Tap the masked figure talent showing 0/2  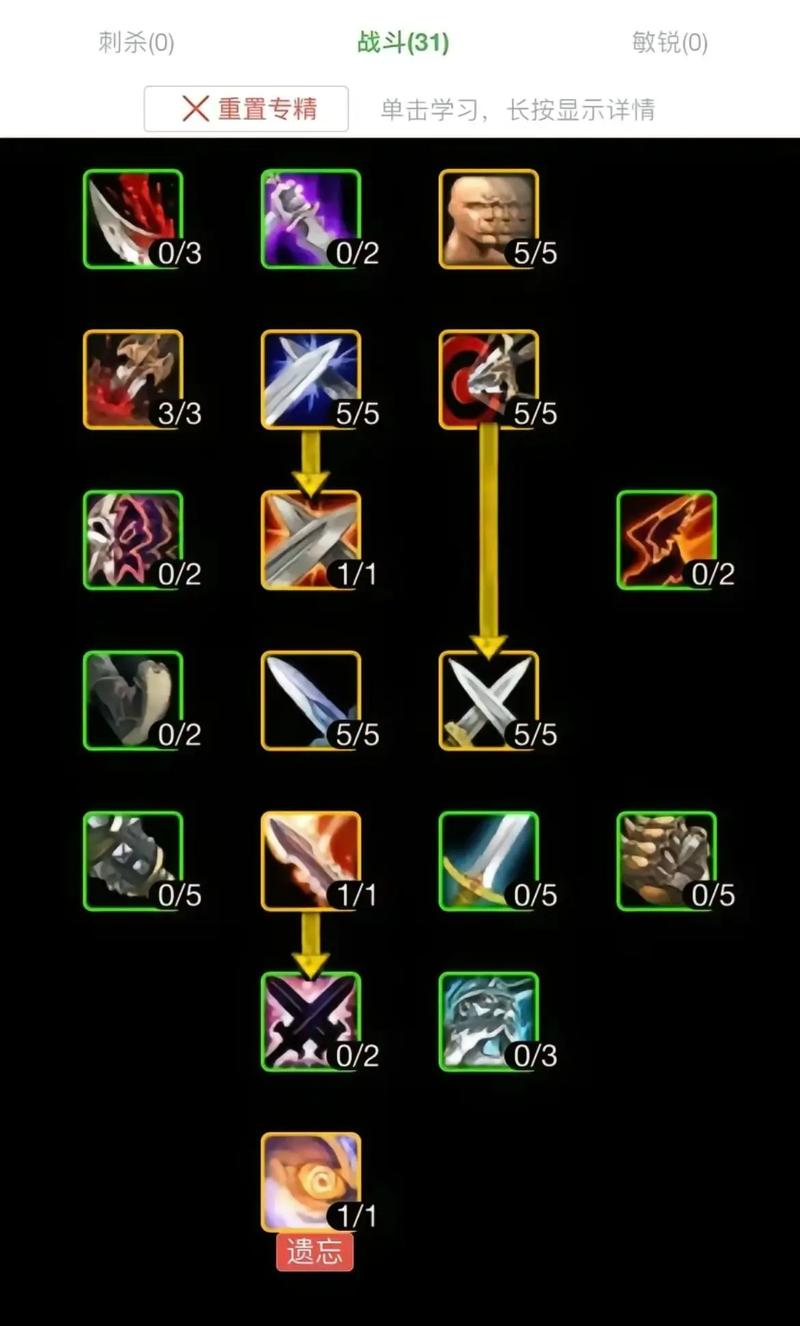click(x=133, y=540)
